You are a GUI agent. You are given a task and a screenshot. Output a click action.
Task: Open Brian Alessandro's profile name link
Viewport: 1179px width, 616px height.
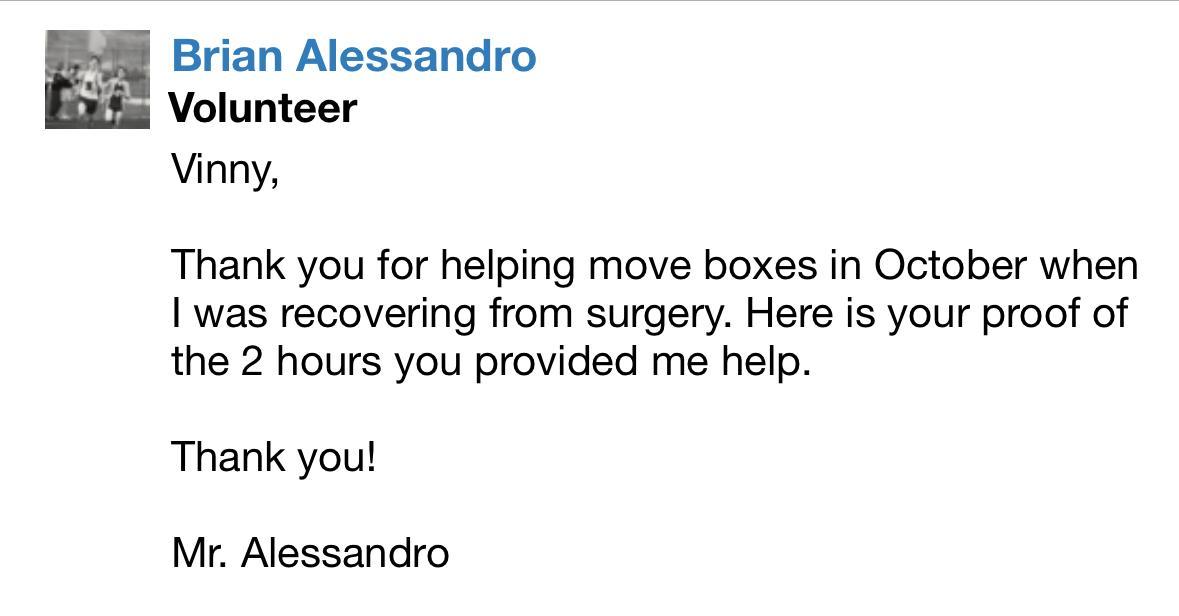click(353, 55)
